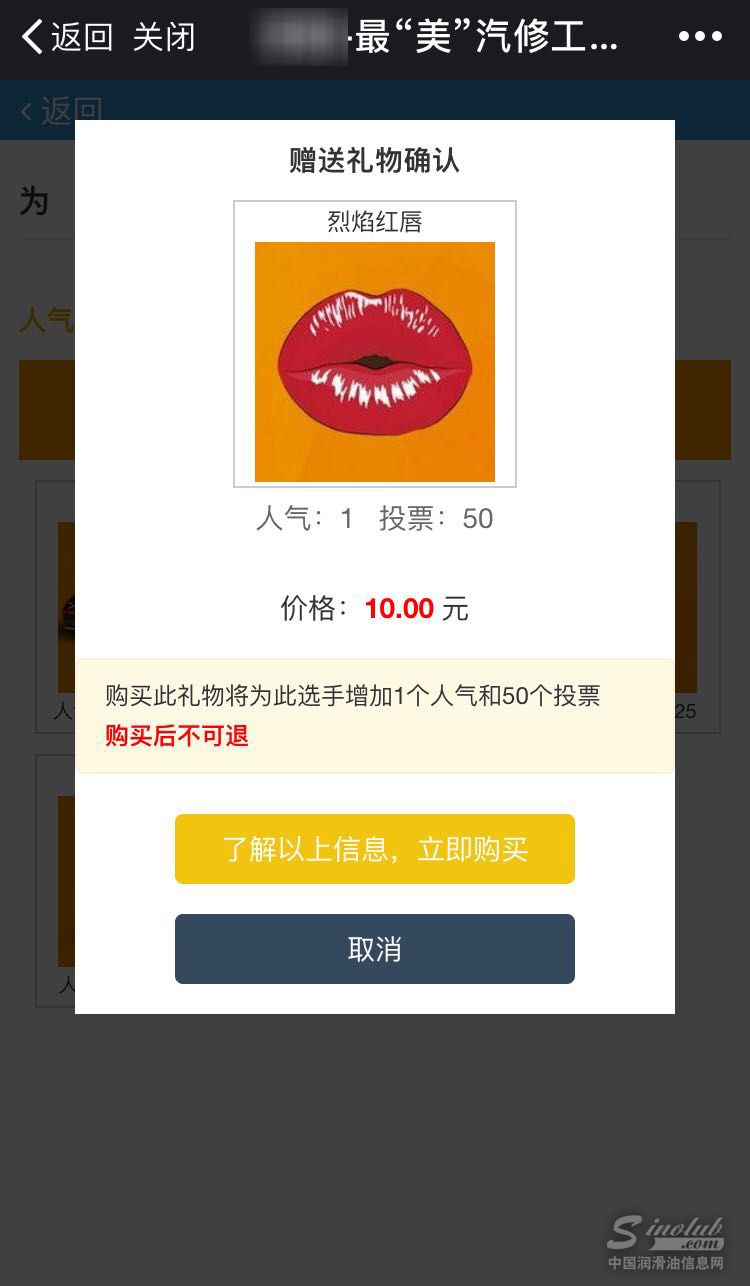
Task: Cancel the gift with 取消
Action: click(x=374, y=949)
